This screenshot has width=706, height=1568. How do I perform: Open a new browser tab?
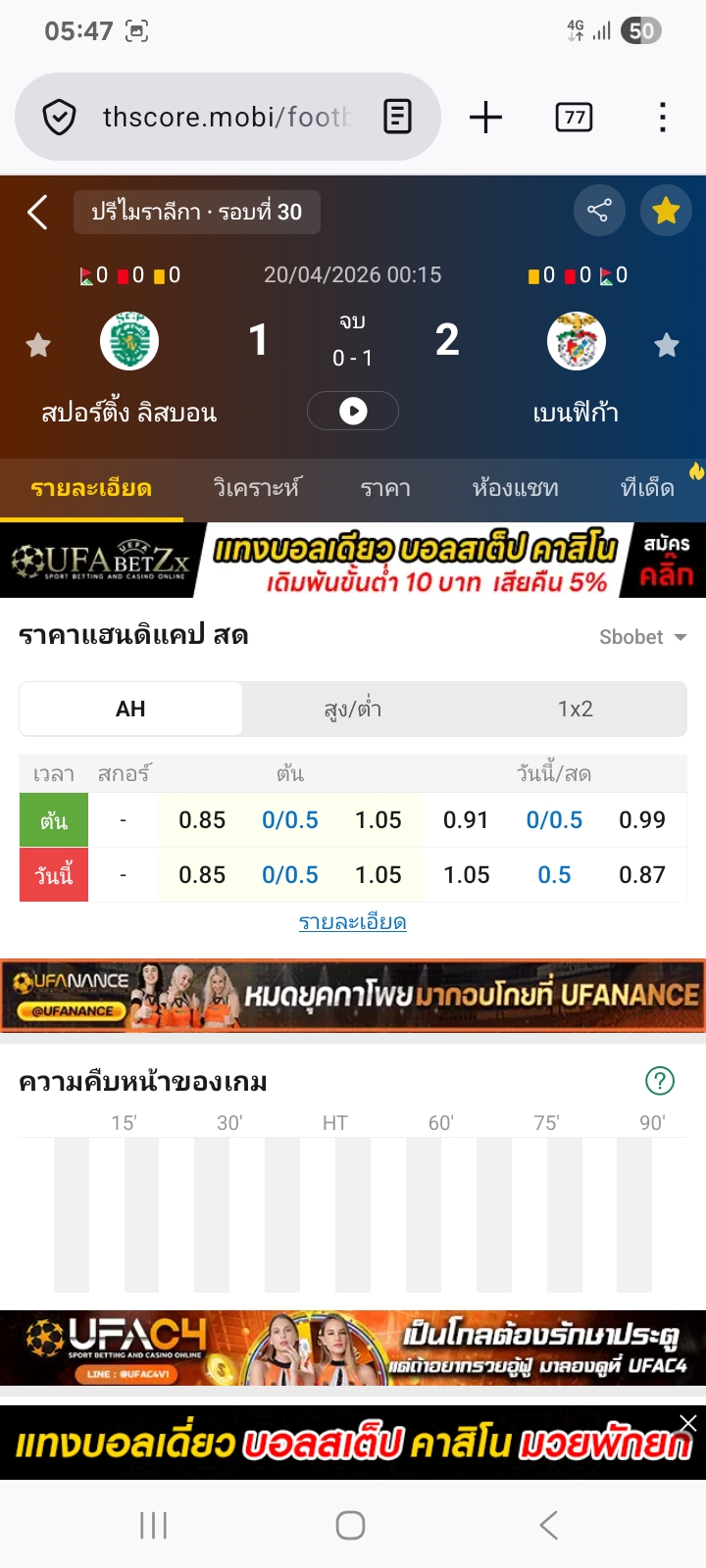[485, 118]
